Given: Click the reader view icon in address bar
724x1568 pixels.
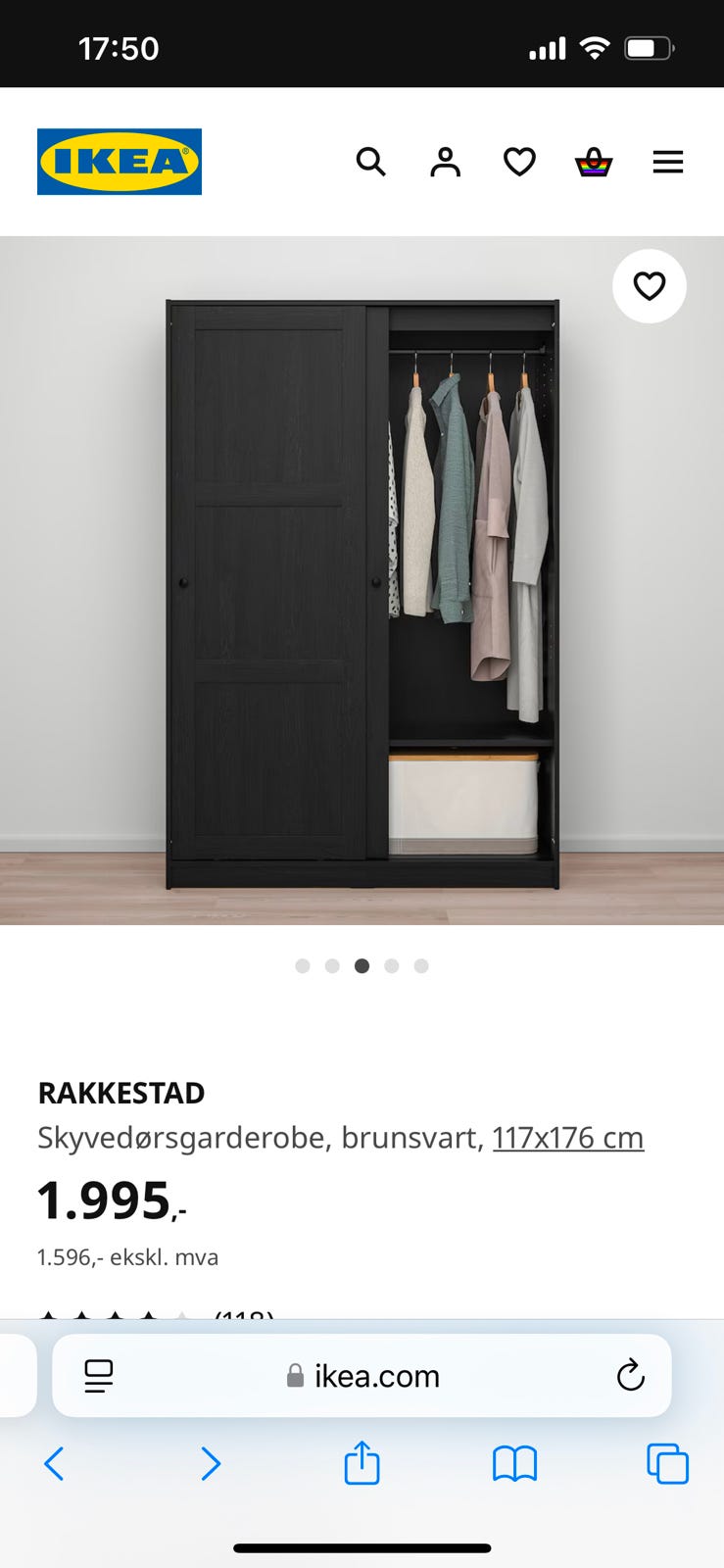Looking at the screenshot, I should [x=99, y=1376].
